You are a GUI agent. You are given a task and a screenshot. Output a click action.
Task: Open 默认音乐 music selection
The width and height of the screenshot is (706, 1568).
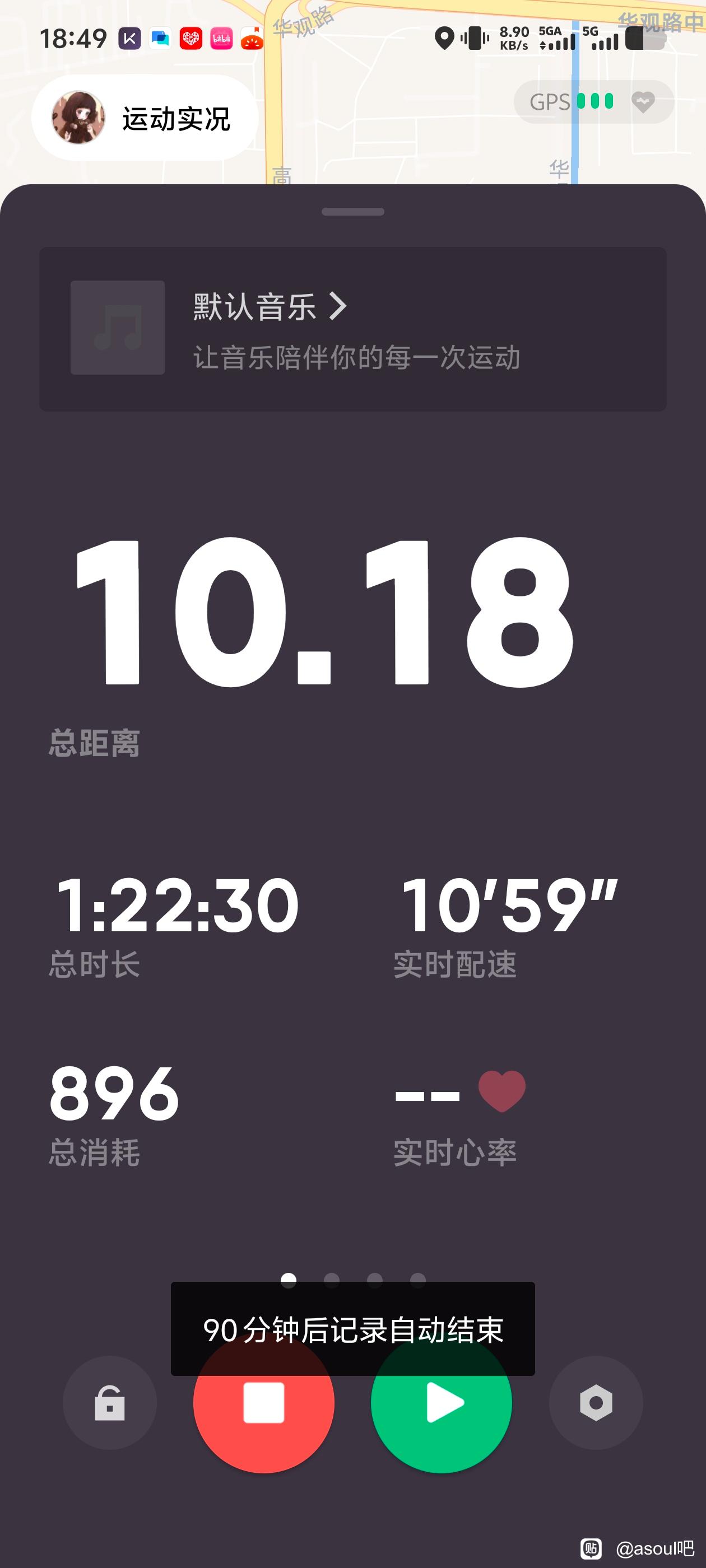(352, 329)
